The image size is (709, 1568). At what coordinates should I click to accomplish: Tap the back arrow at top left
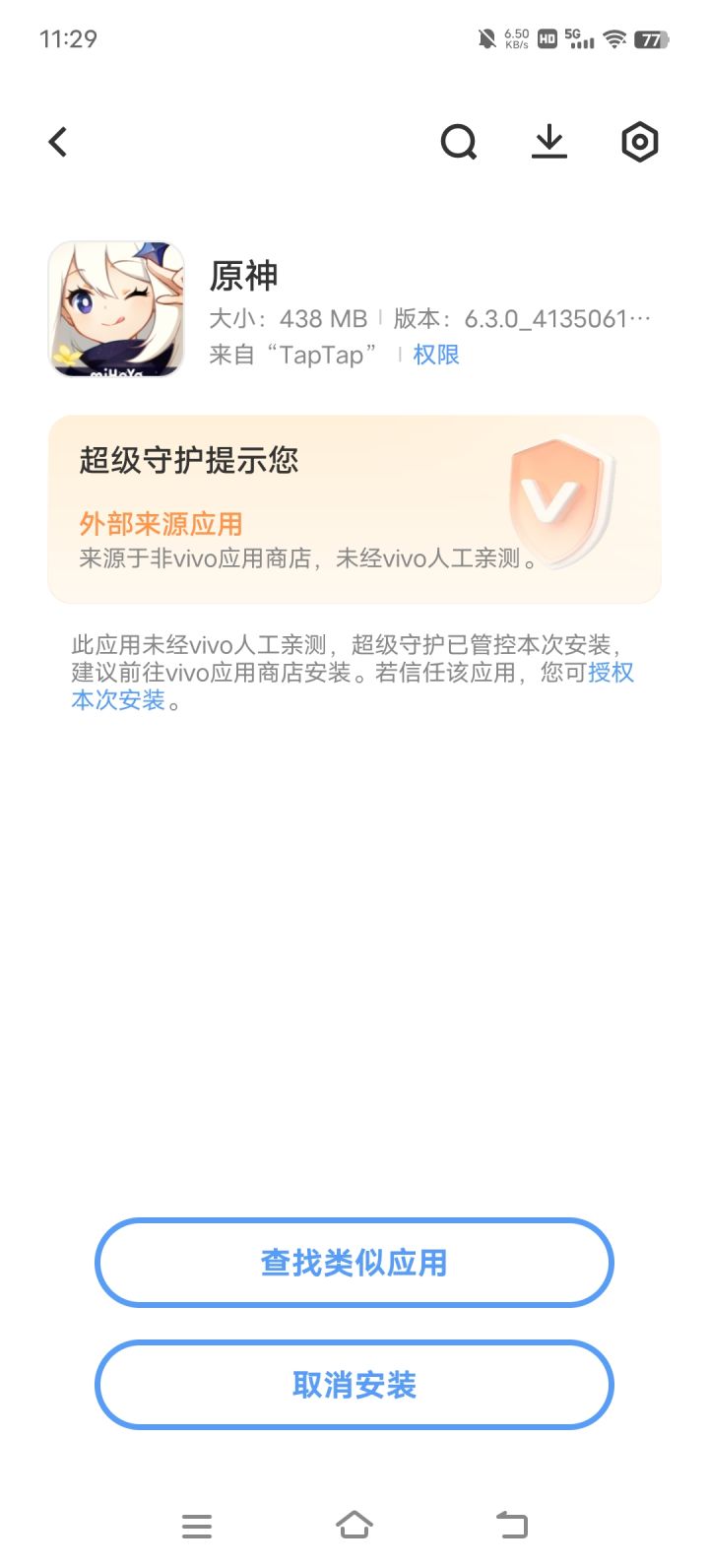[56, 141]
